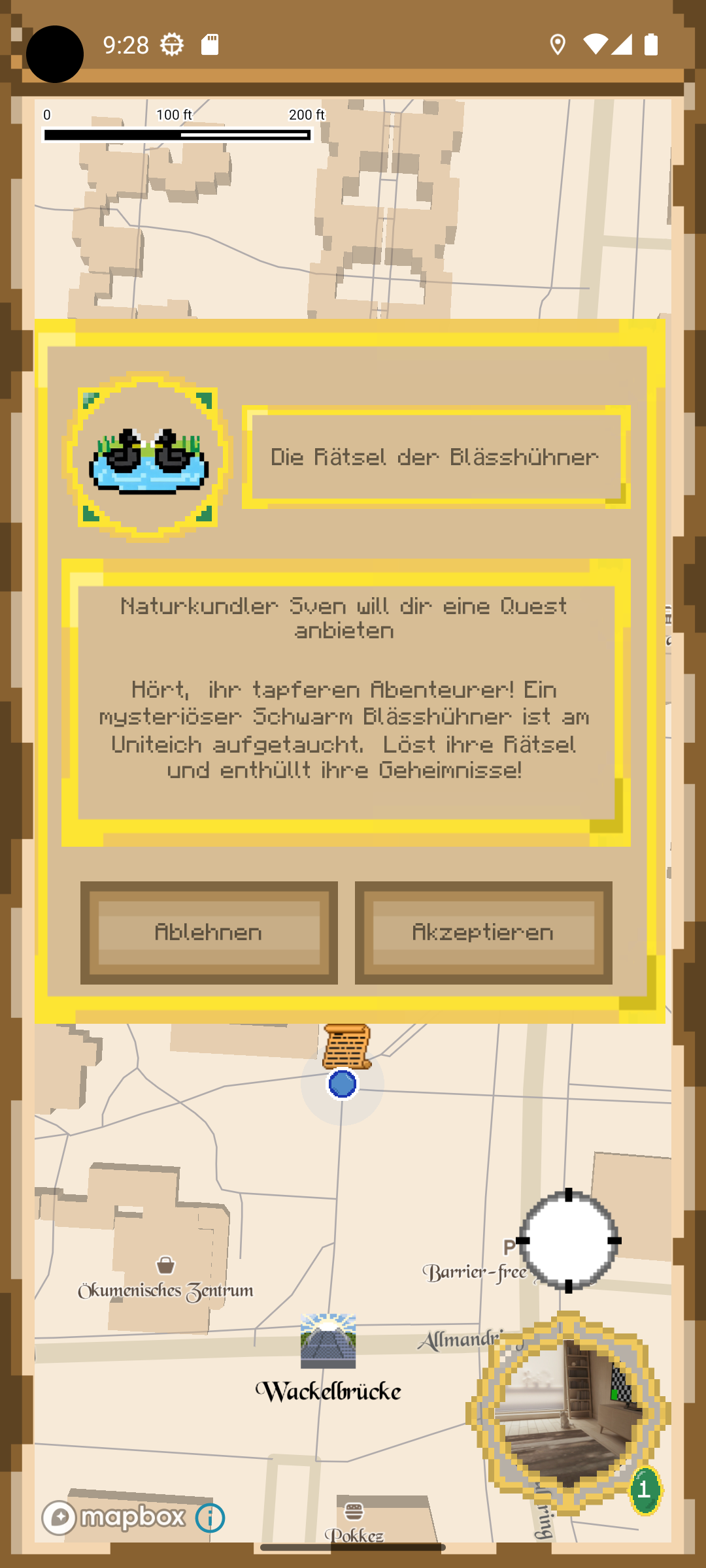
Task: Open the framed room portrait with badge
Action: coord(567,1413)
